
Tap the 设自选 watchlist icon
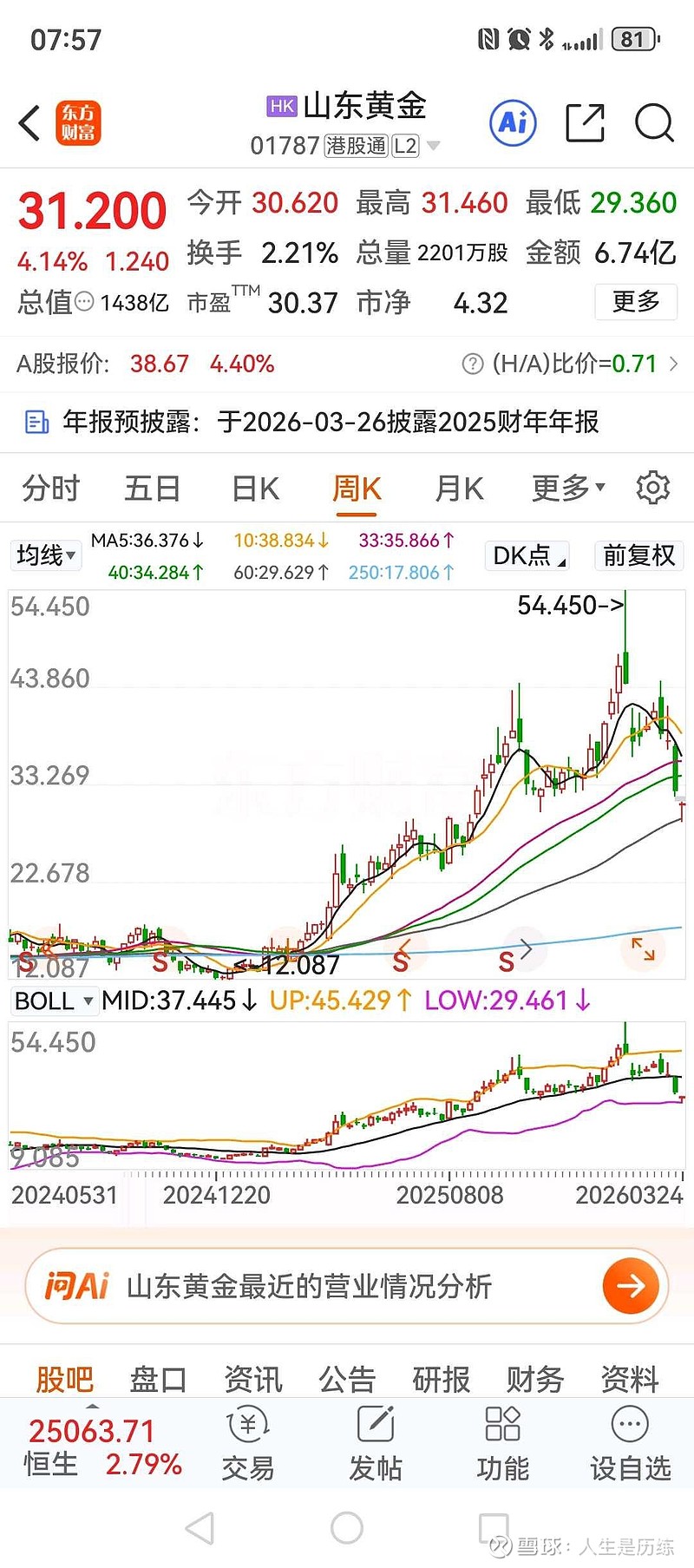[629, 1440]
